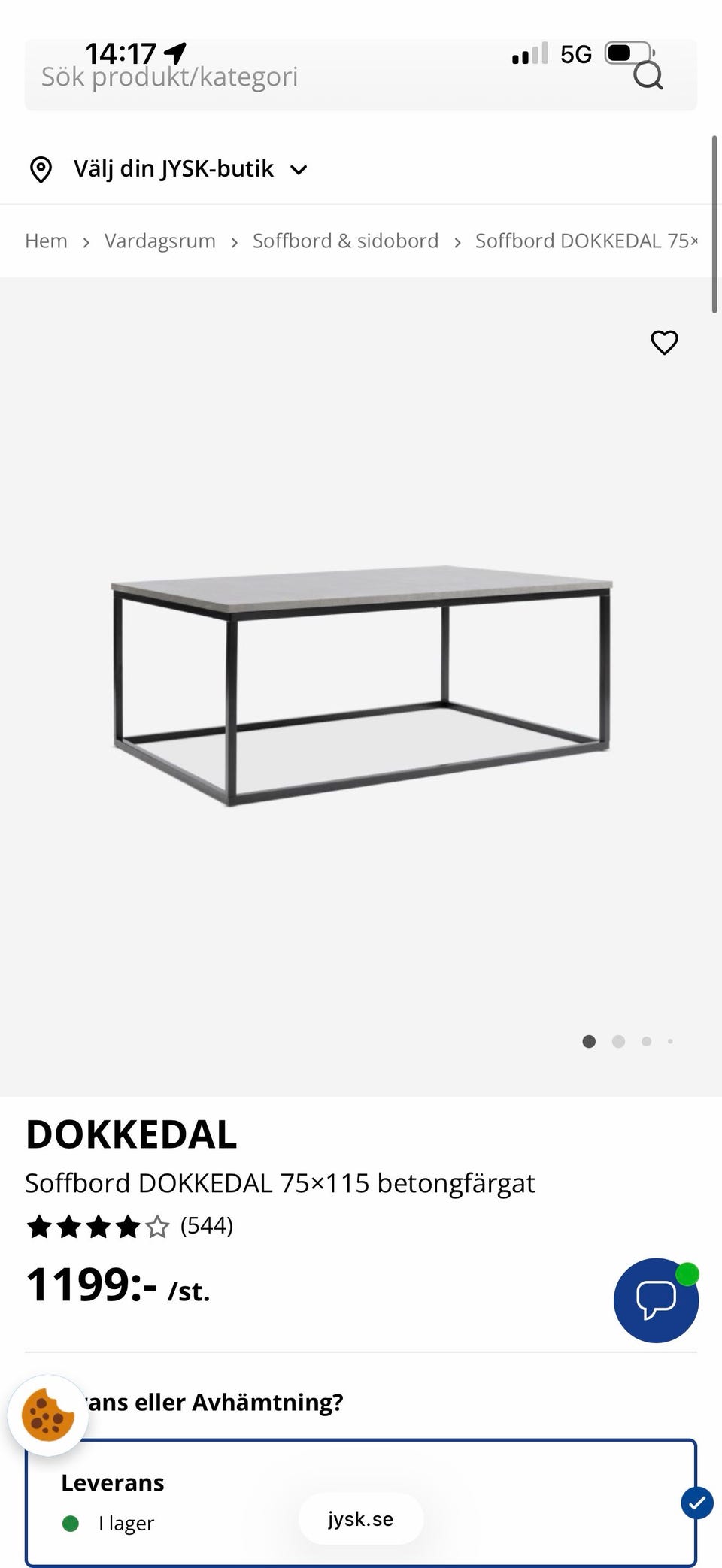Add product to favorites with heart icon
Viewport: 722px width, 1568px height.
(664, 343)
